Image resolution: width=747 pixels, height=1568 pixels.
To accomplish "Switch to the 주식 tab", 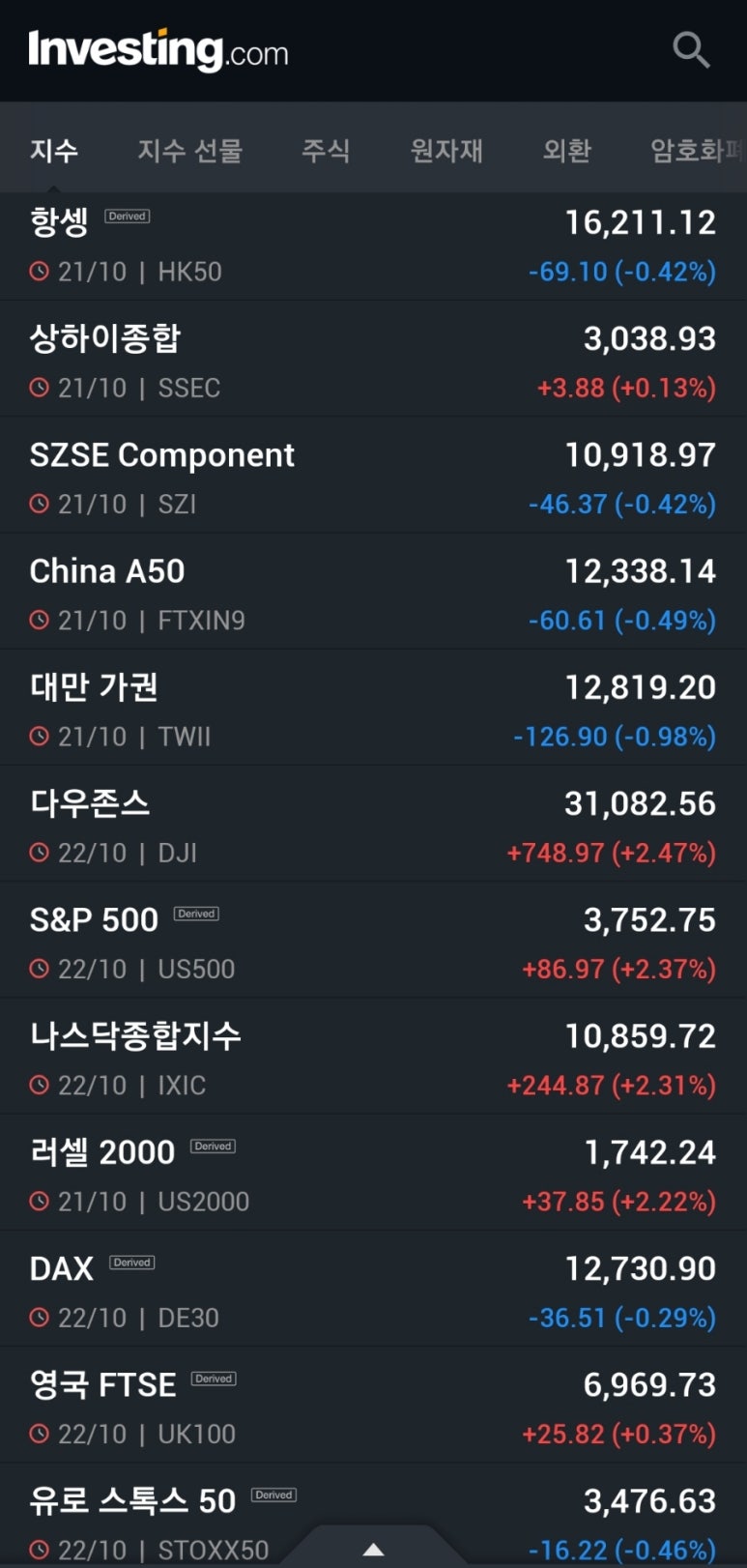I will pos(326,150).
